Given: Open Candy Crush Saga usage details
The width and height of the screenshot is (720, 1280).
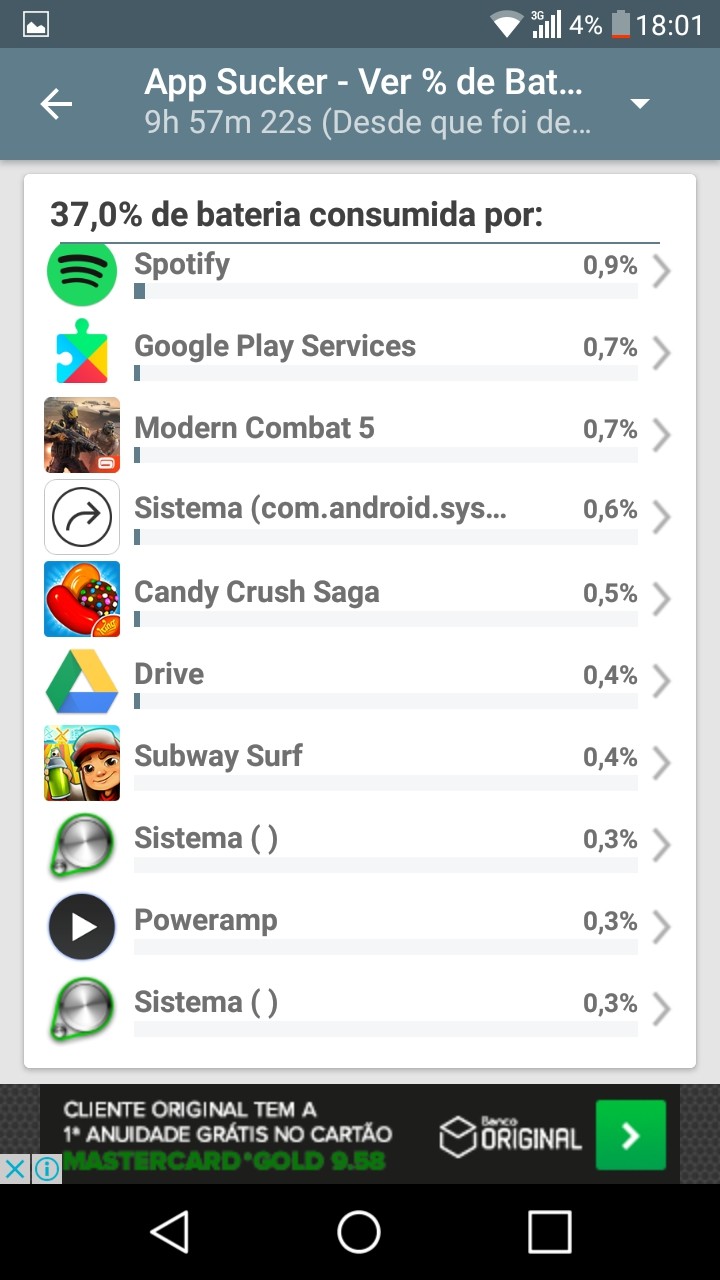Looking at the screenshot, I should click(360, 600).
